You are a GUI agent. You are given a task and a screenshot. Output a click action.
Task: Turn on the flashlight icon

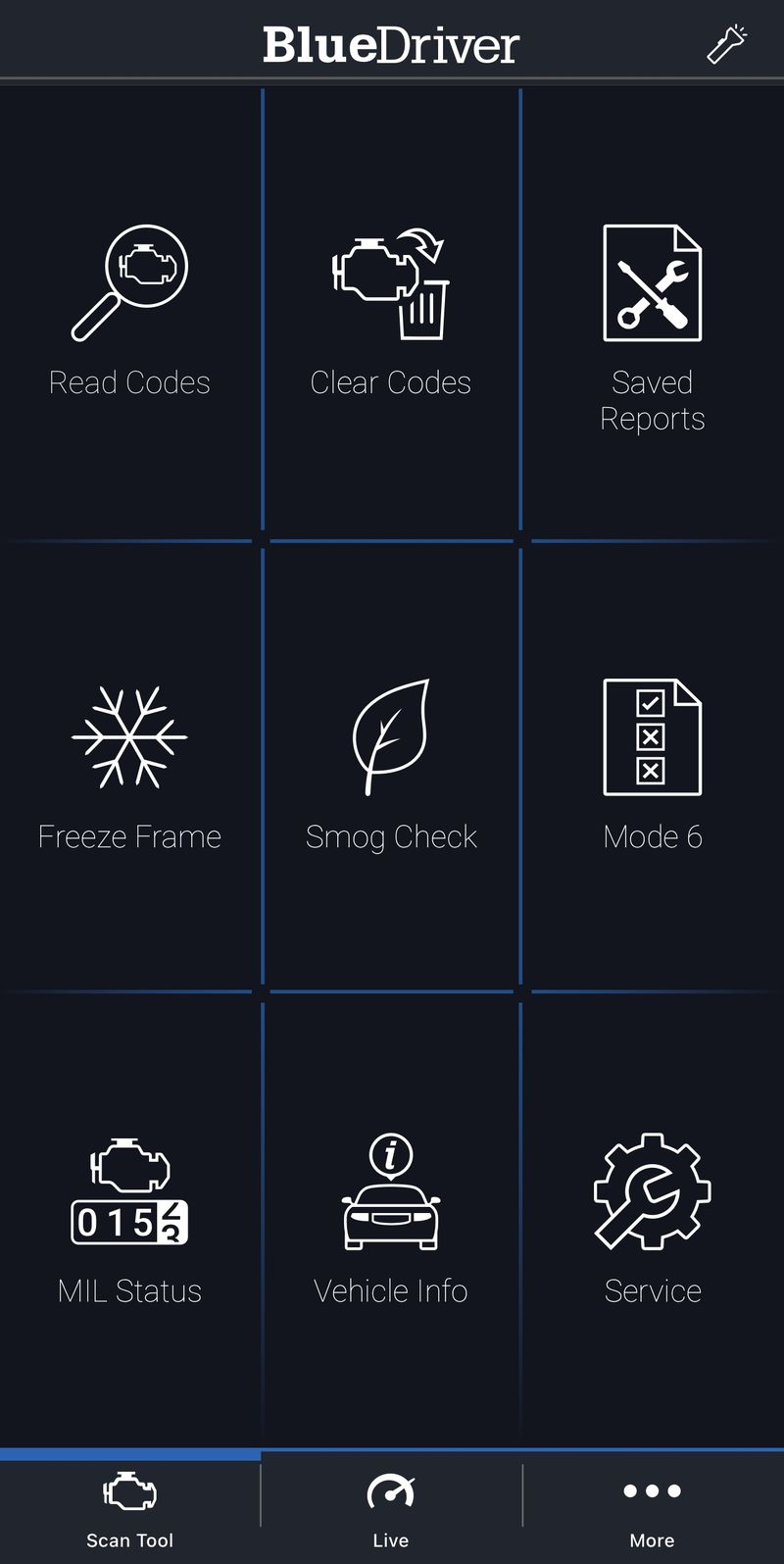(x=727, y=45)
